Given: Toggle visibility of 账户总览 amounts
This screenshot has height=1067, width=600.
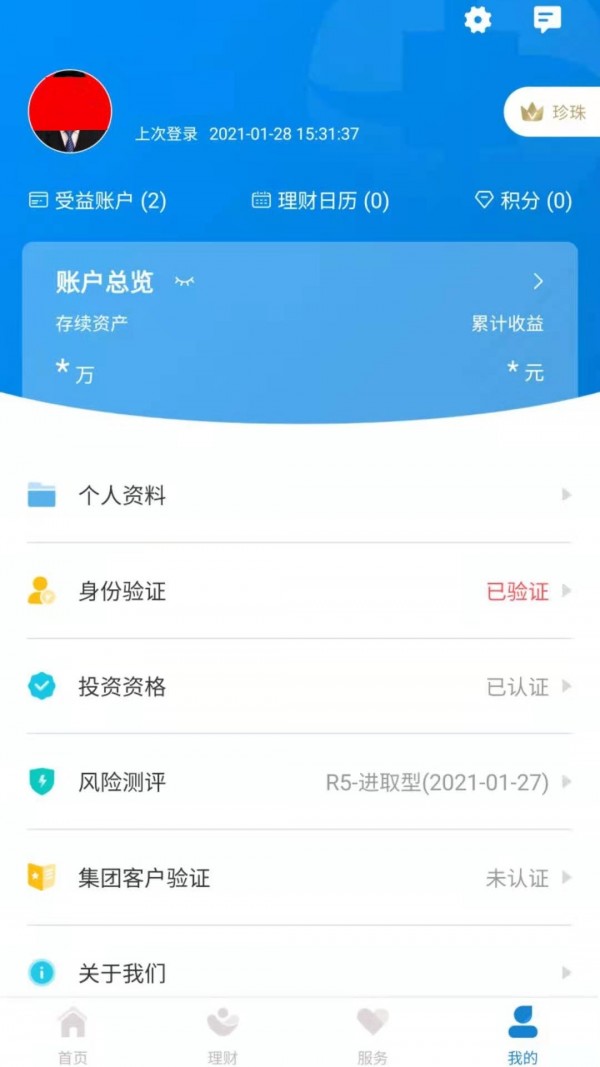Looking at the screenshot, I should tap(184, 282).
